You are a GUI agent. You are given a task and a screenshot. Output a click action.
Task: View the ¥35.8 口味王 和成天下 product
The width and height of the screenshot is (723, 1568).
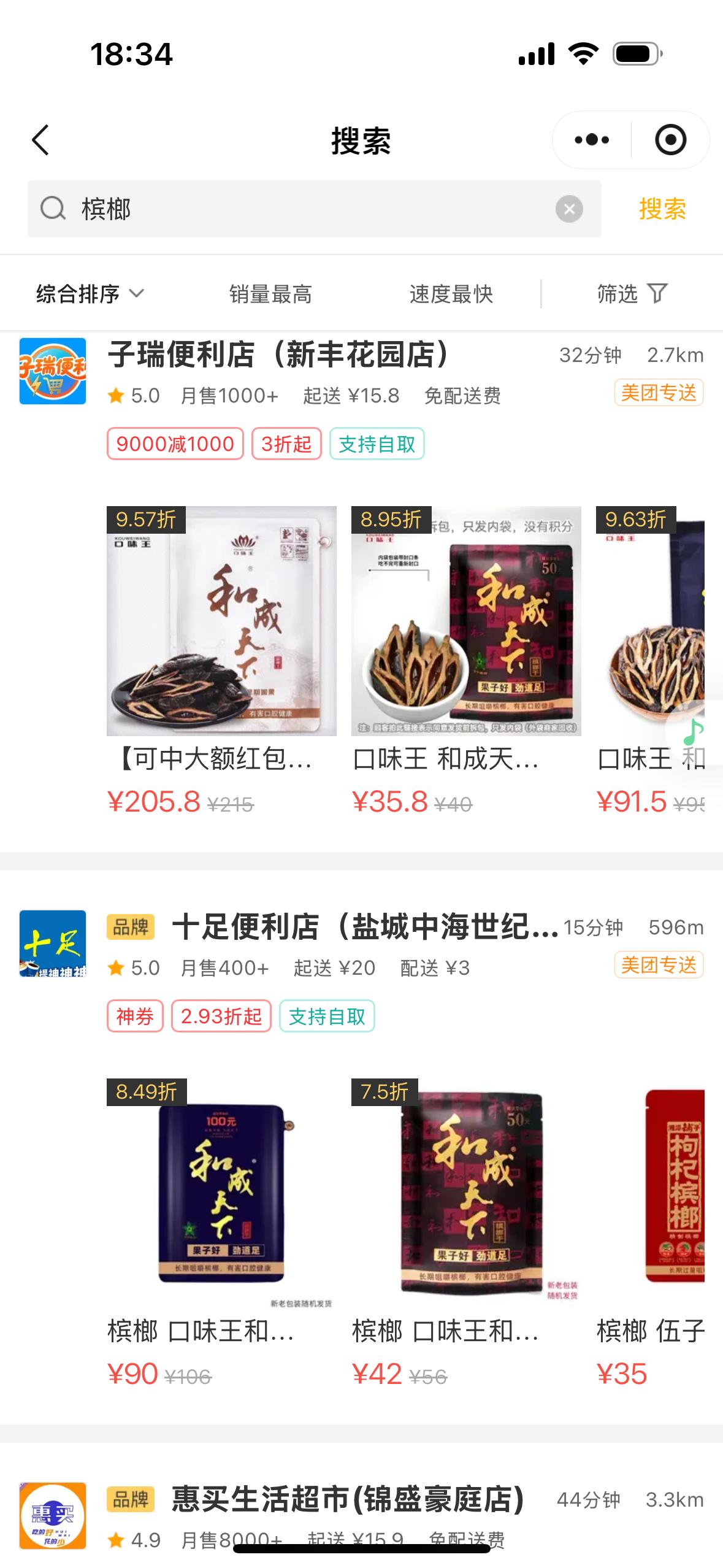tap(466, 621)
